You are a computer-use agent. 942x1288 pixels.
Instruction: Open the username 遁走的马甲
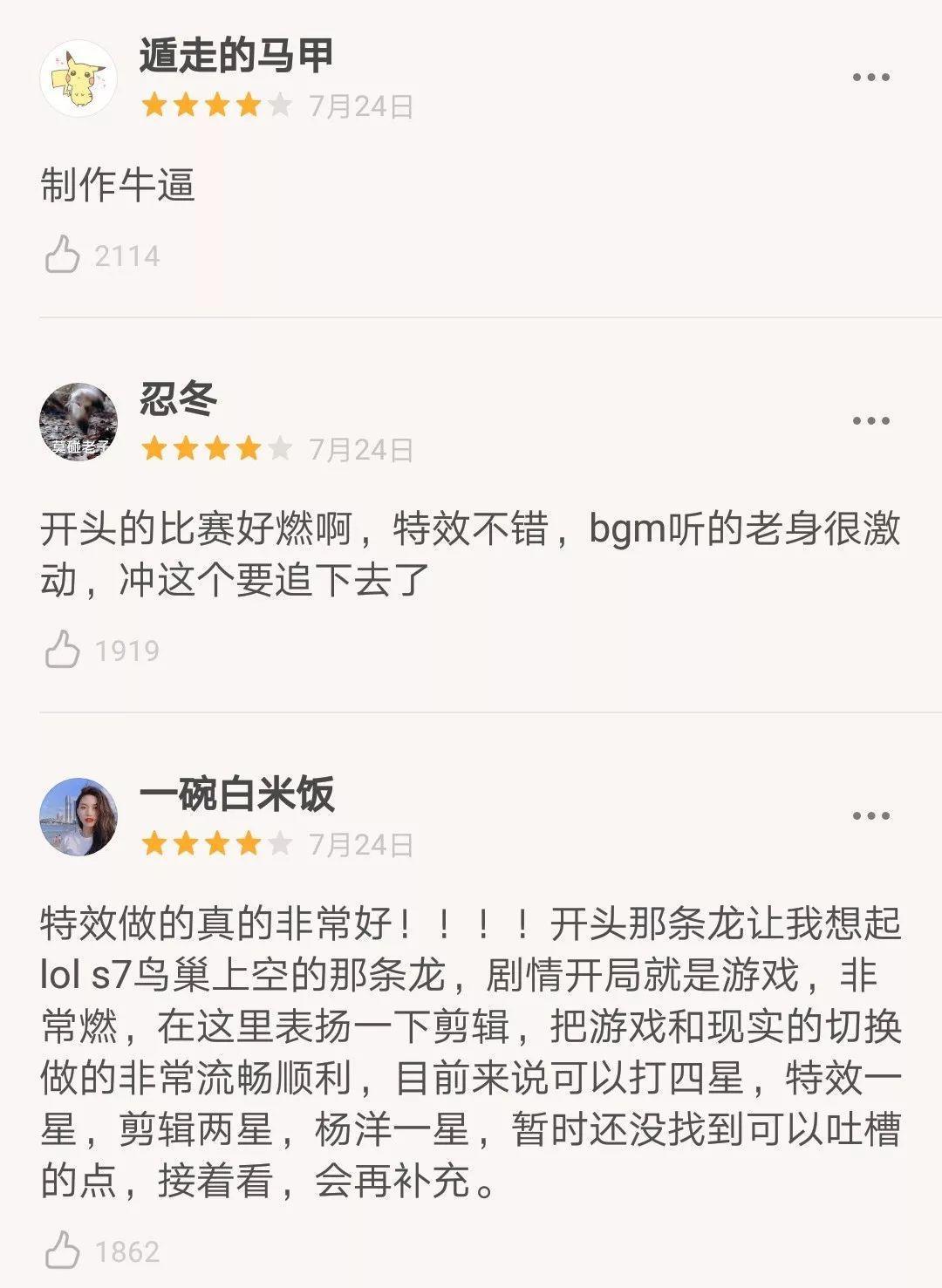tap(235, 54)
